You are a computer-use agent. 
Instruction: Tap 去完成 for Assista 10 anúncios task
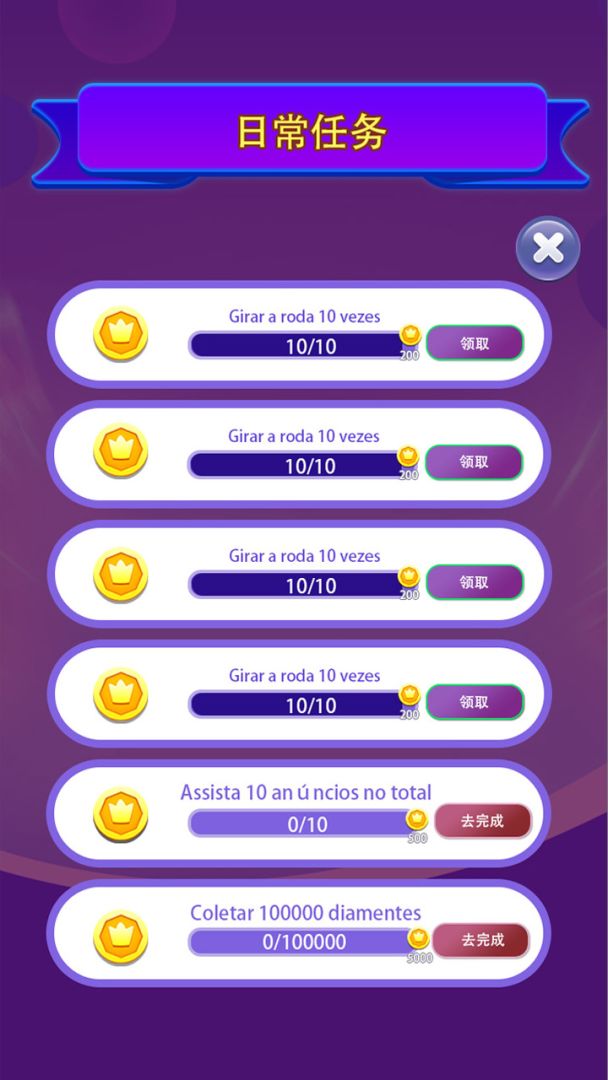point(482,821)
